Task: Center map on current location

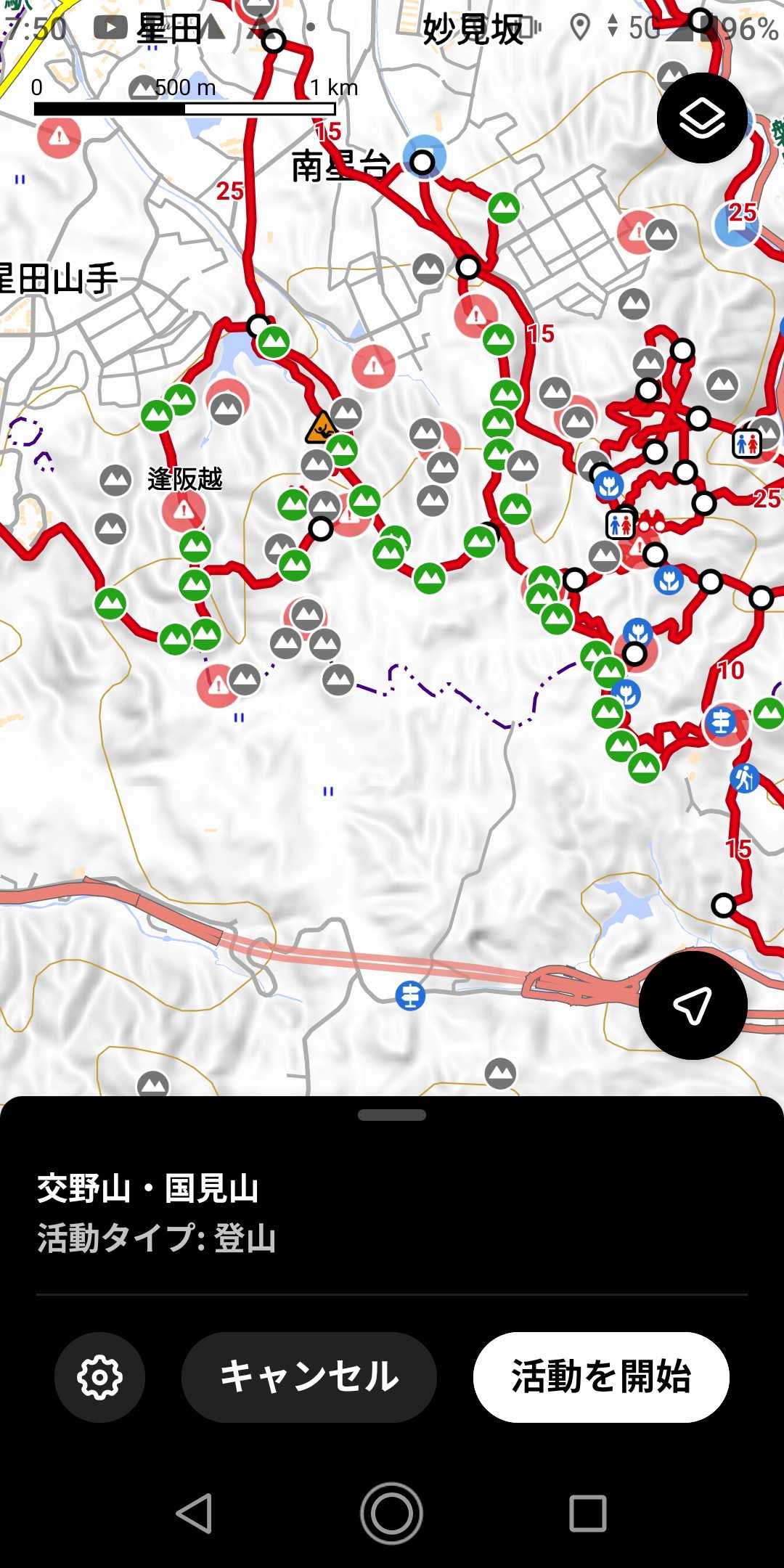Action: pyautogui.click(x=693, y=1005)
